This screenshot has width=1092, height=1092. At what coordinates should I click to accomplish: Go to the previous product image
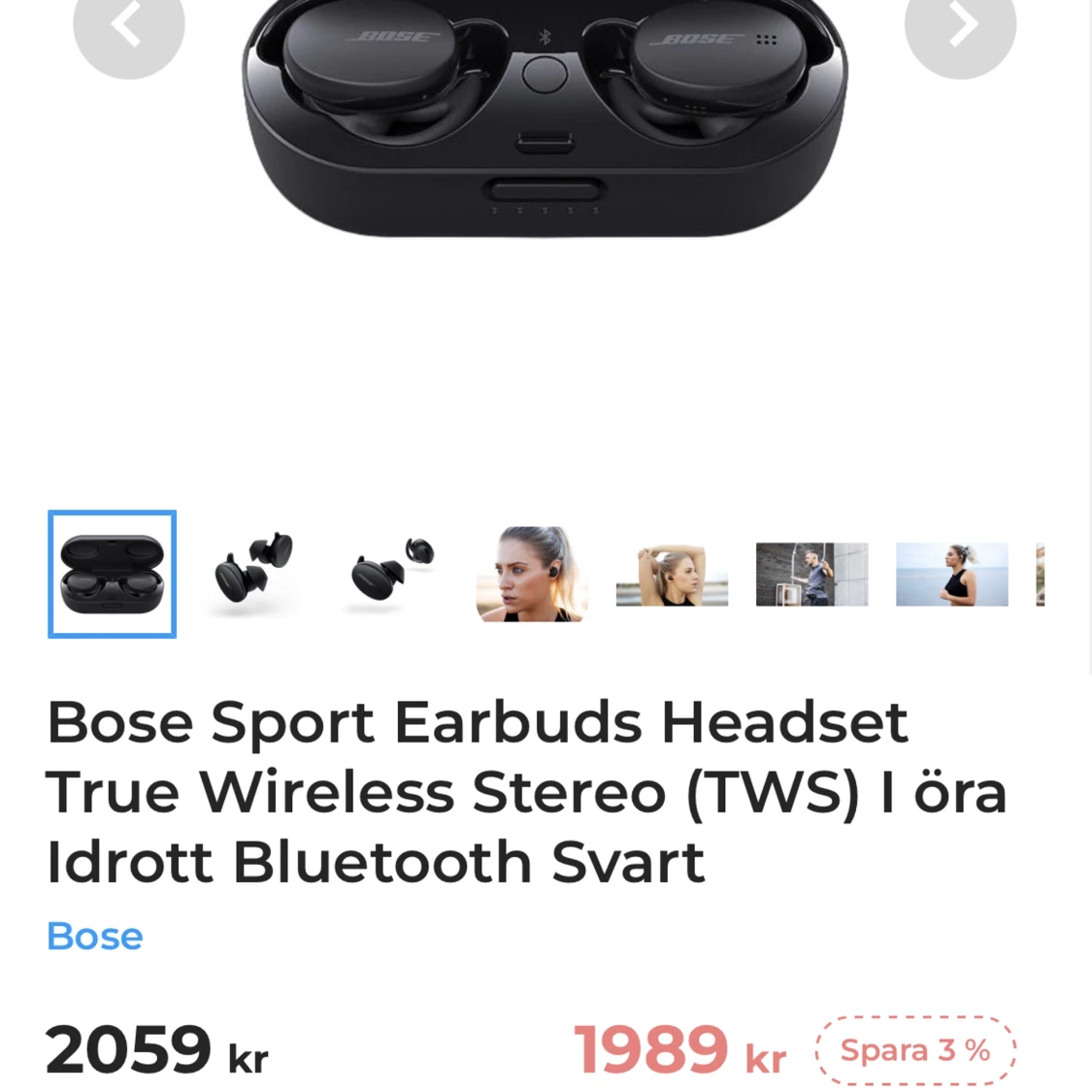click(x=128, y=27)
